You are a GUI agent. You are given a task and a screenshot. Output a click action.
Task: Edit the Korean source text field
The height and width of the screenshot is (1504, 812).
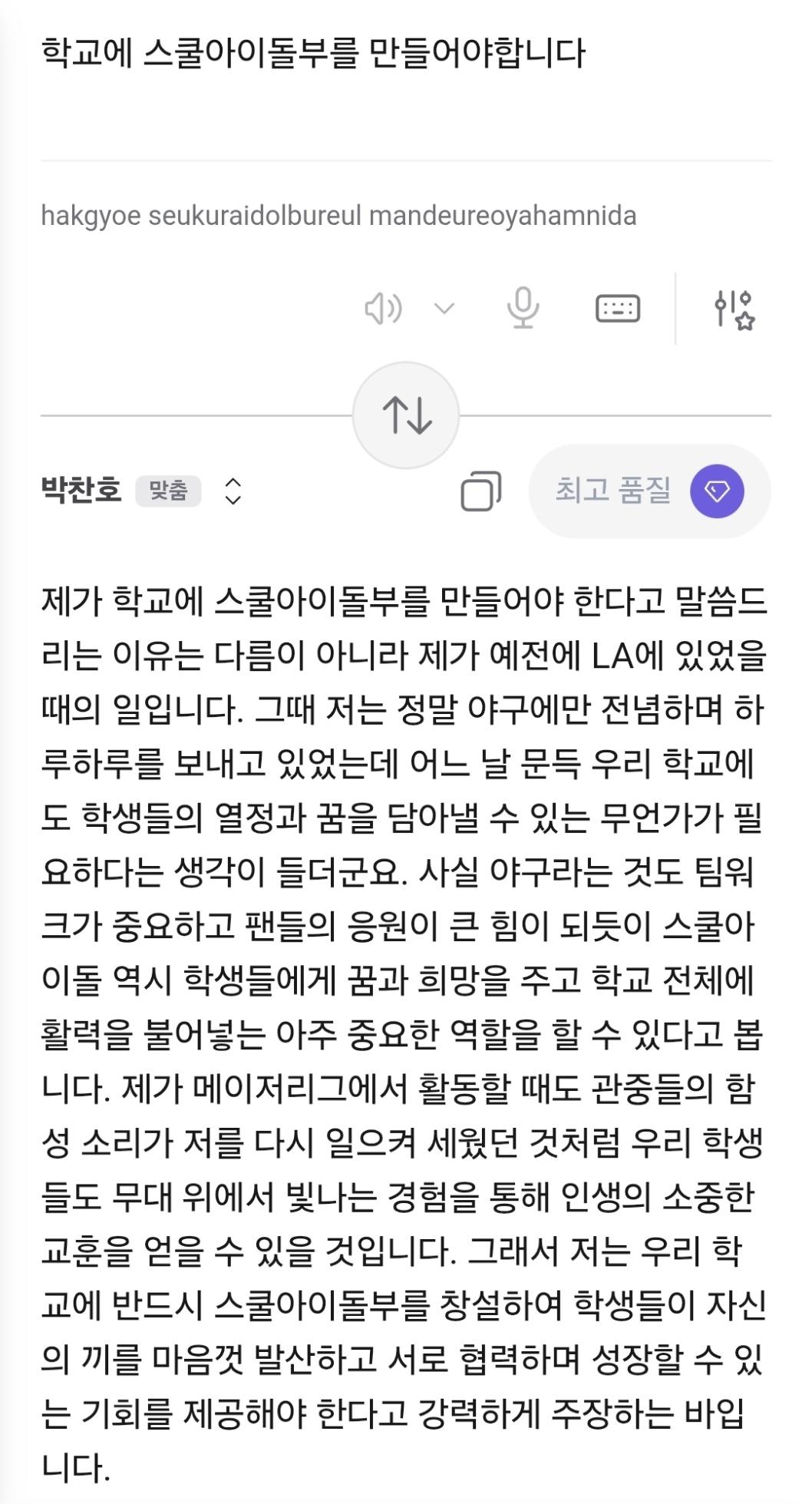tap(313, 55)
